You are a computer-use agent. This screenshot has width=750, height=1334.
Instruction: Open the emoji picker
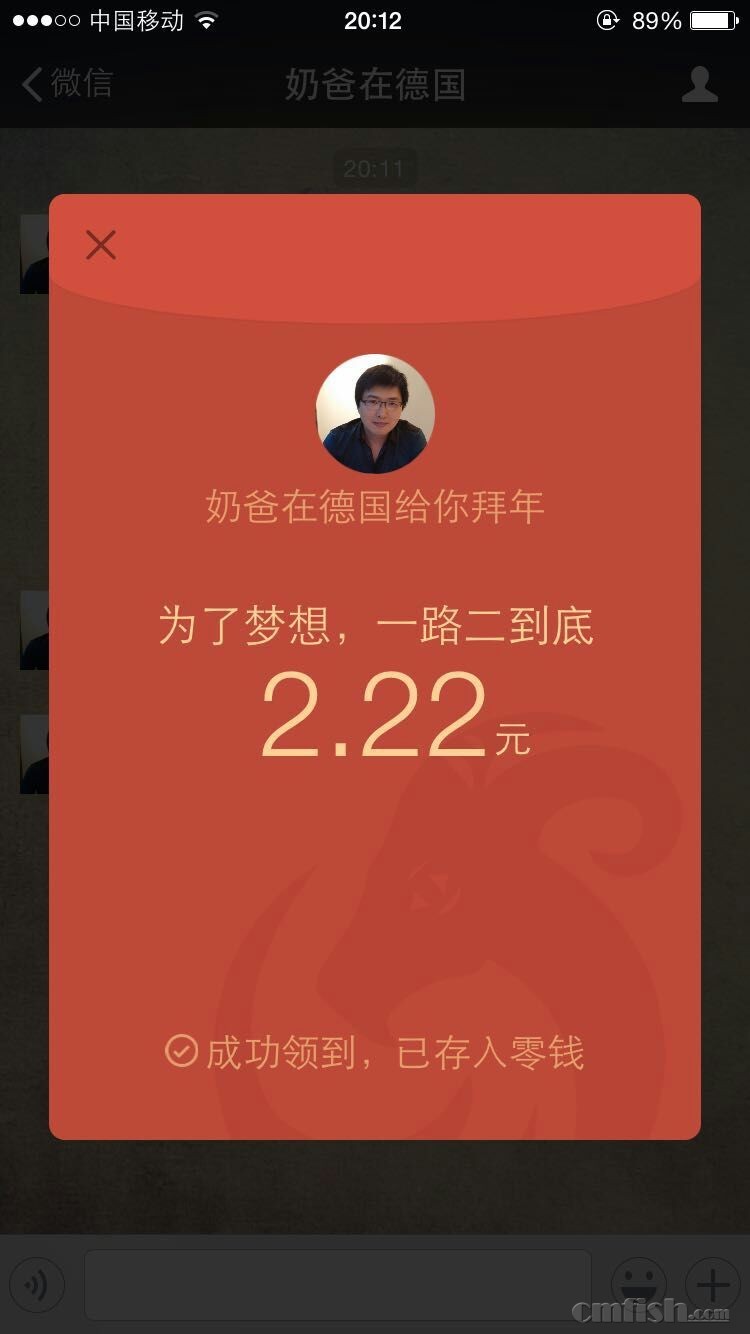pyautogui.click(x=638, y=1284)
